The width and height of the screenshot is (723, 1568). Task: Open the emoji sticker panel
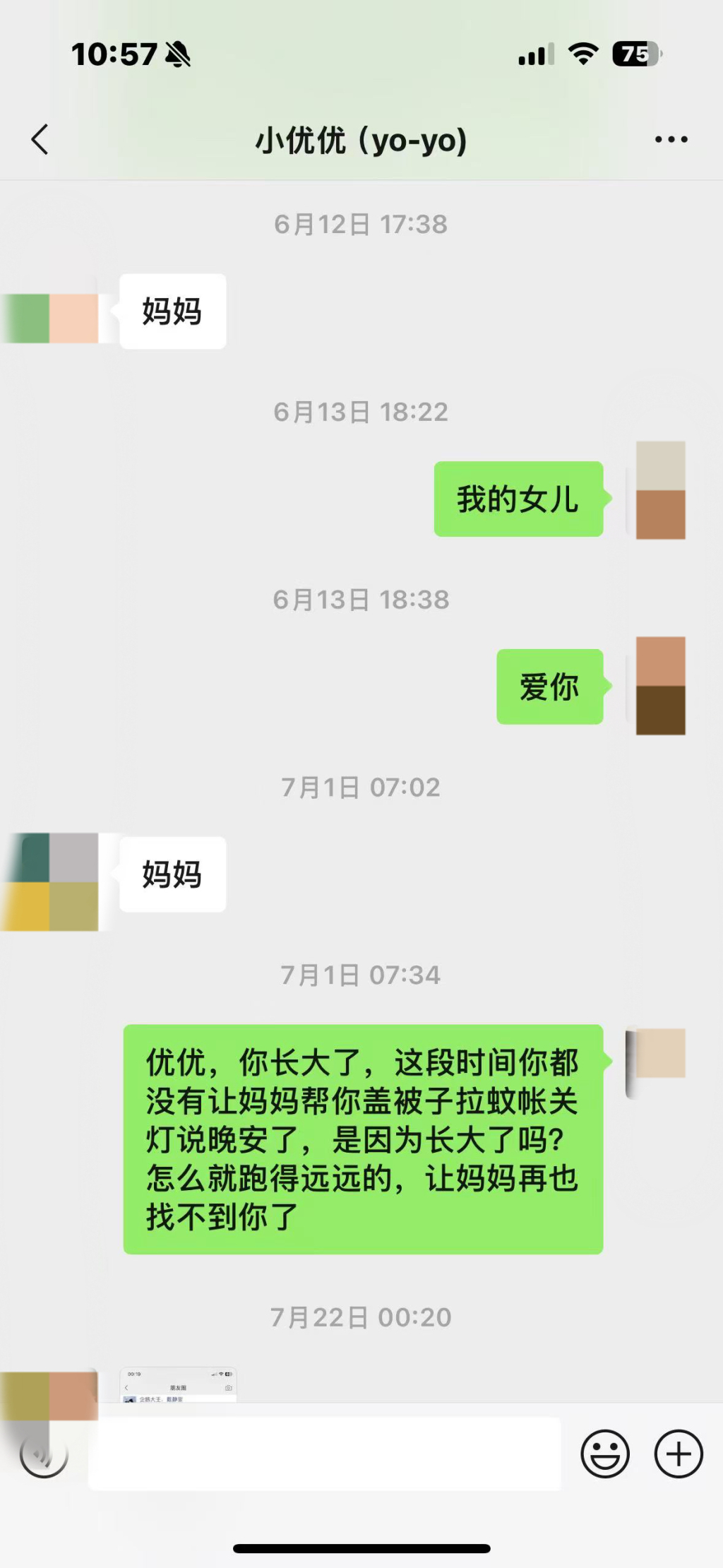click(x=605, y=1454)
